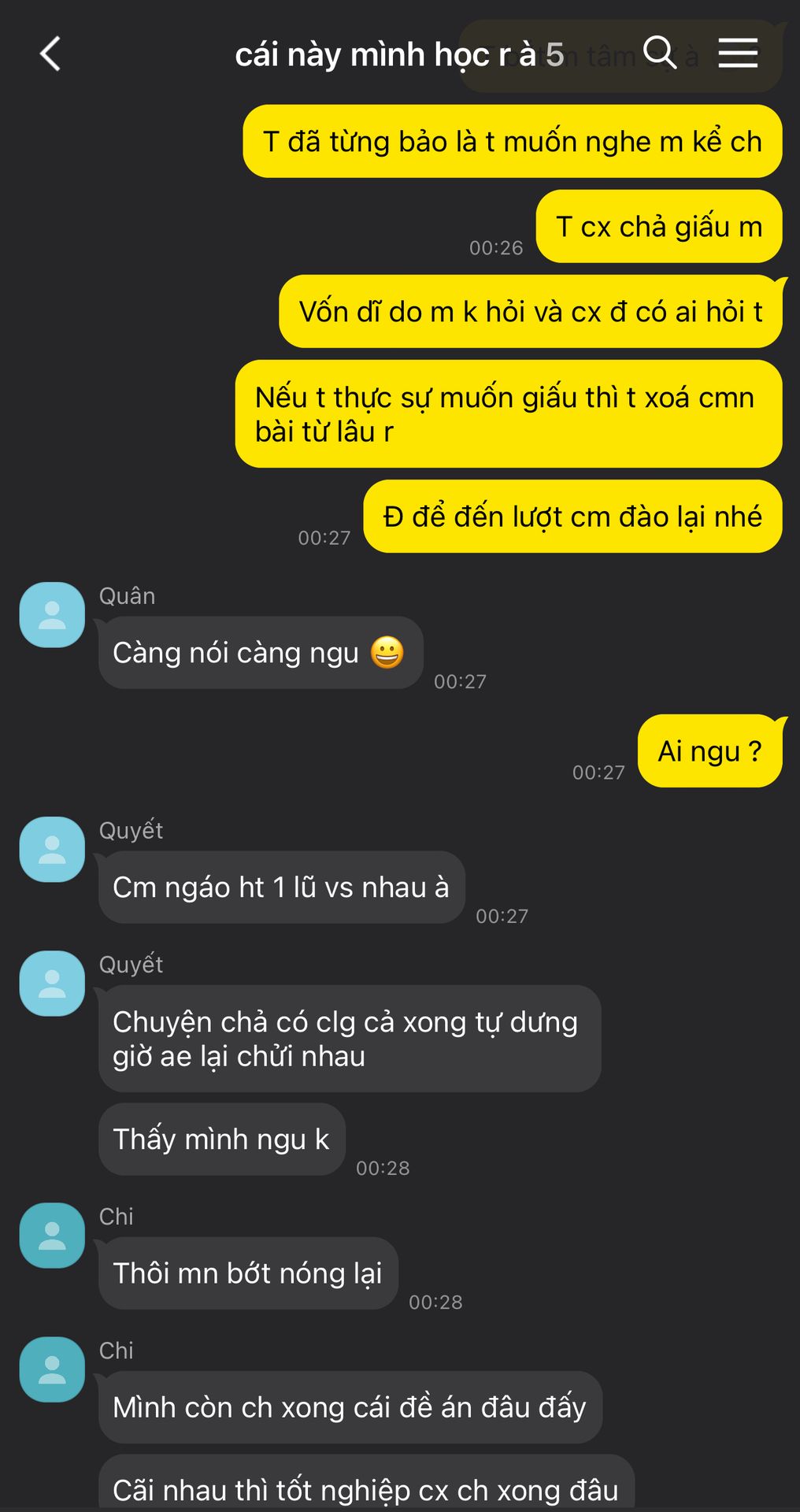Go back to the chat list
Viewport: 800px width, 1512px height.
(50, 54)
